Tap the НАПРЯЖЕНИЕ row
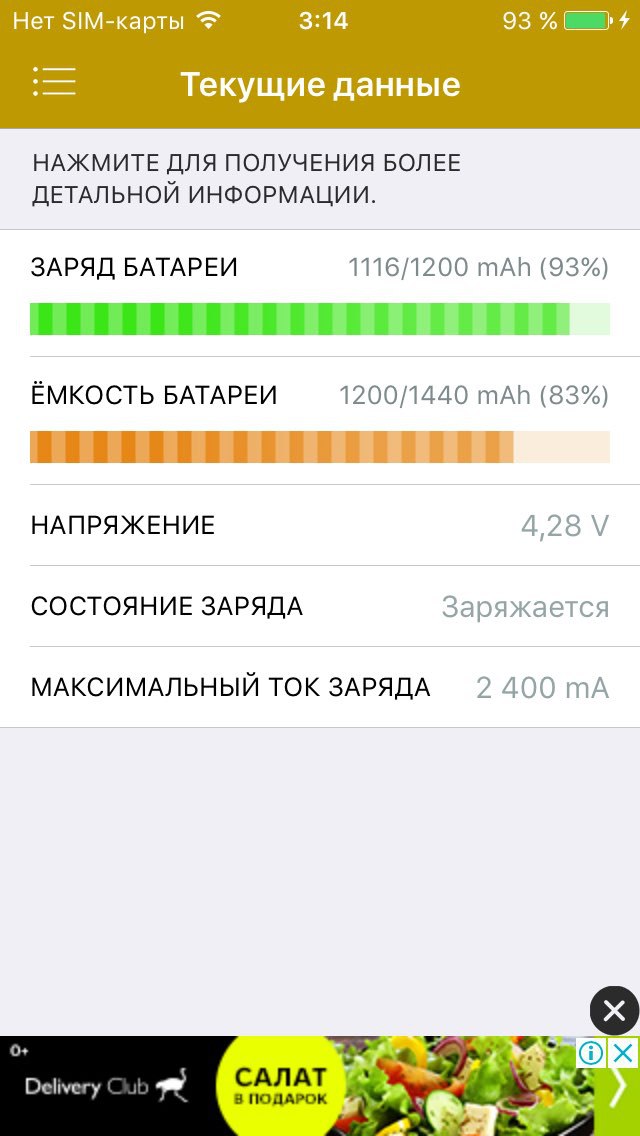640x1136 pixels. [320, 525]
